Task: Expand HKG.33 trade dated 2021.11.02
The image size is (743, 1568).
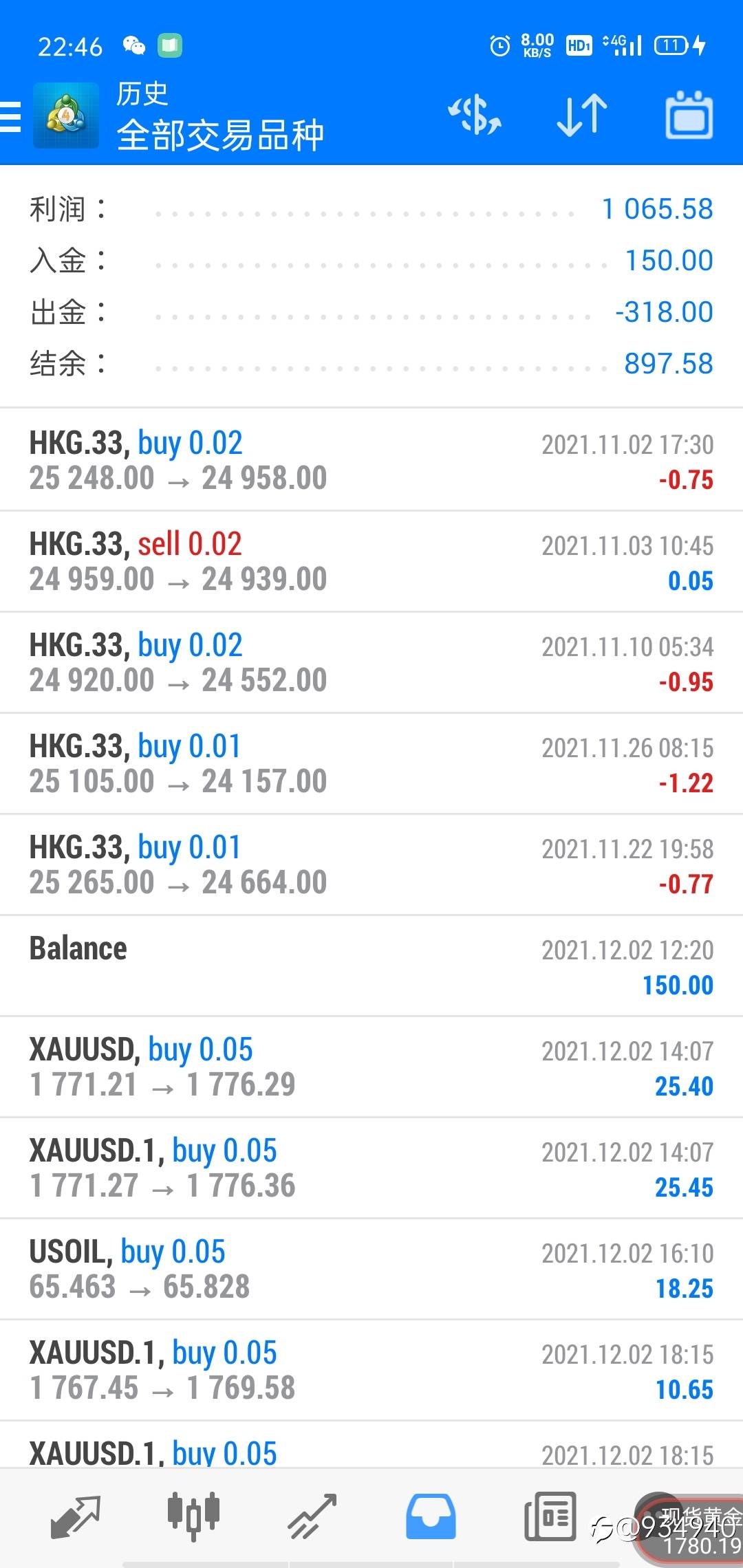Action: coord(371,461)
